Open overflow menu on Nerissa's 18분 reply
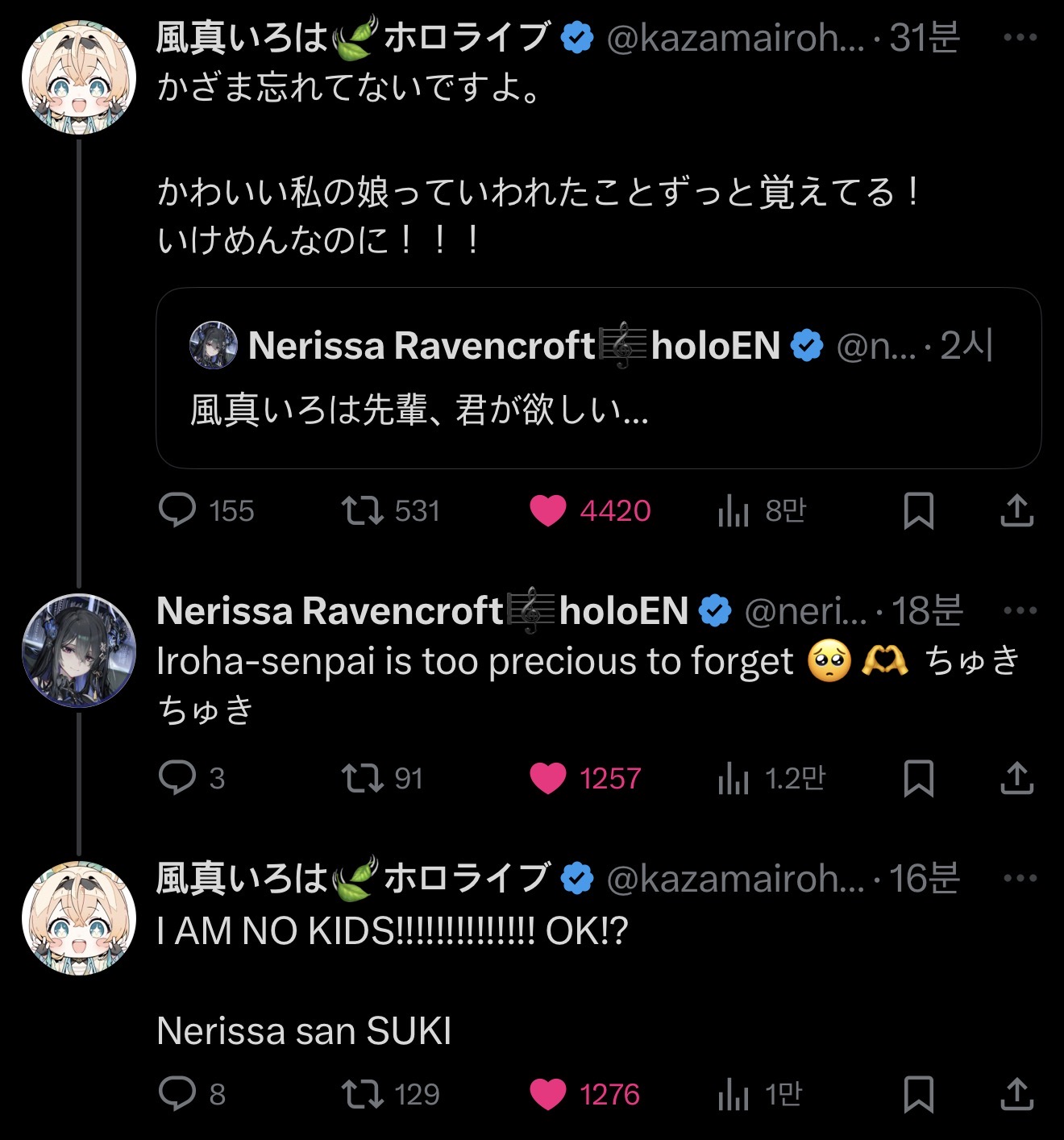Viewport: 1064px width, 1140px height. click(x=1020, y=610)
